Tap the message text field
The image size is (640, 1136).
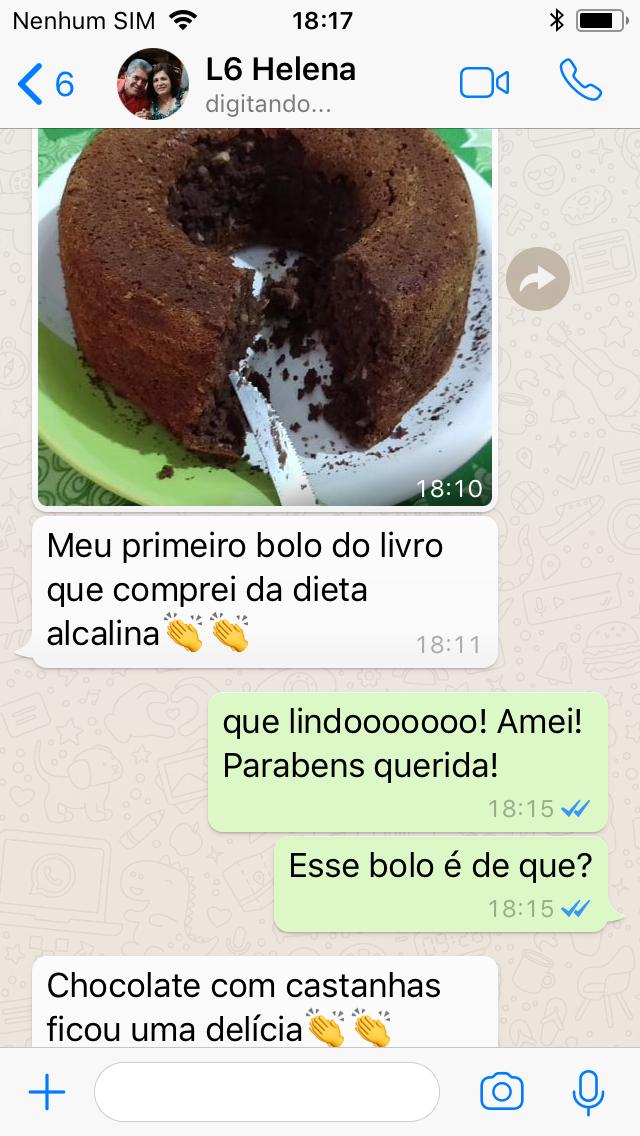tap(267, 1092)
